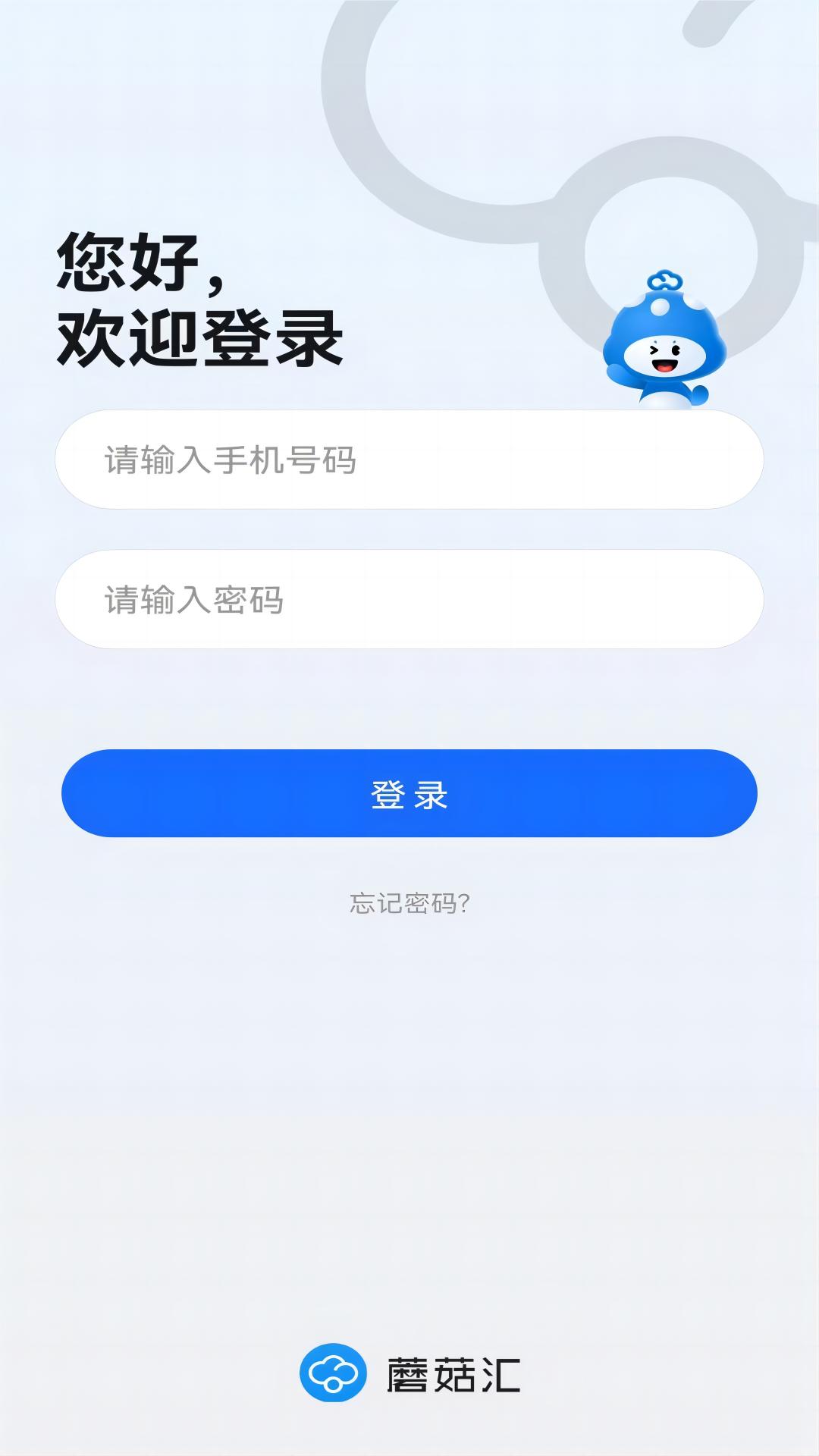
Task: Click the 请输入密码 placeholder text
Action: [x=196, y=599]
